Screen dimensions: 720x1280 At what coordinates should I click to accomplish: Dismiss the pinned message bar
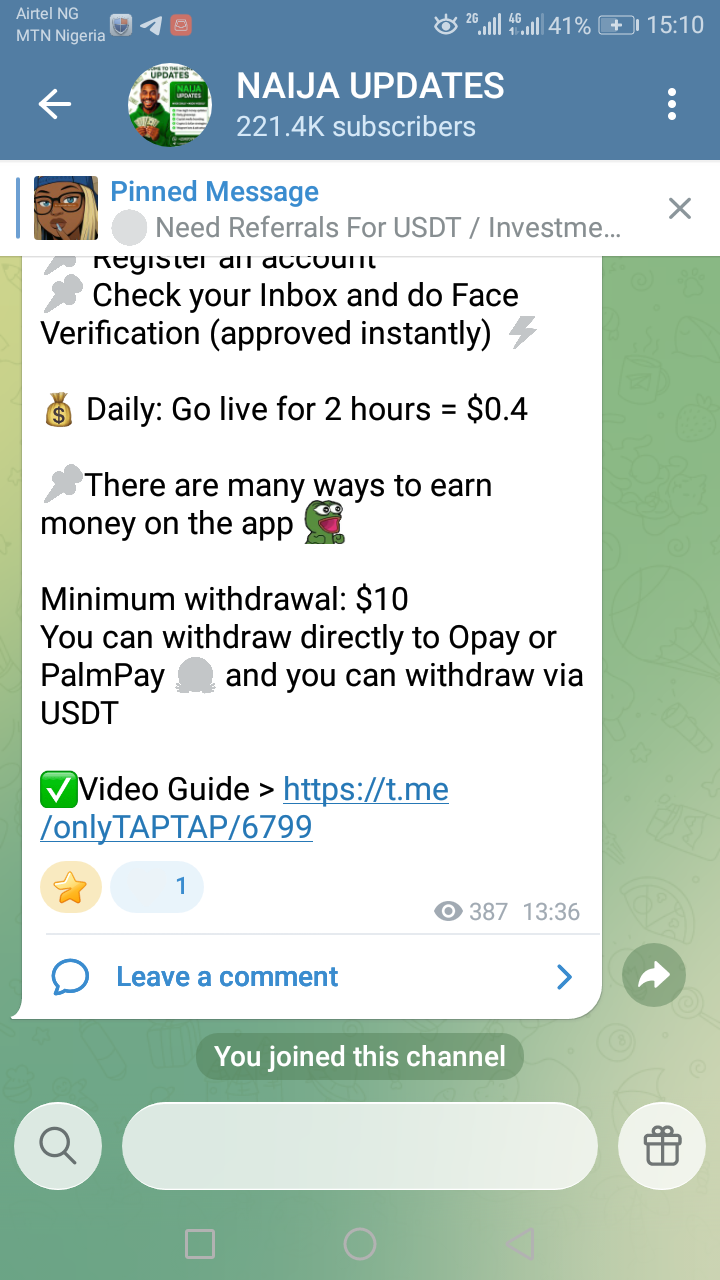[x=680, y=208]
